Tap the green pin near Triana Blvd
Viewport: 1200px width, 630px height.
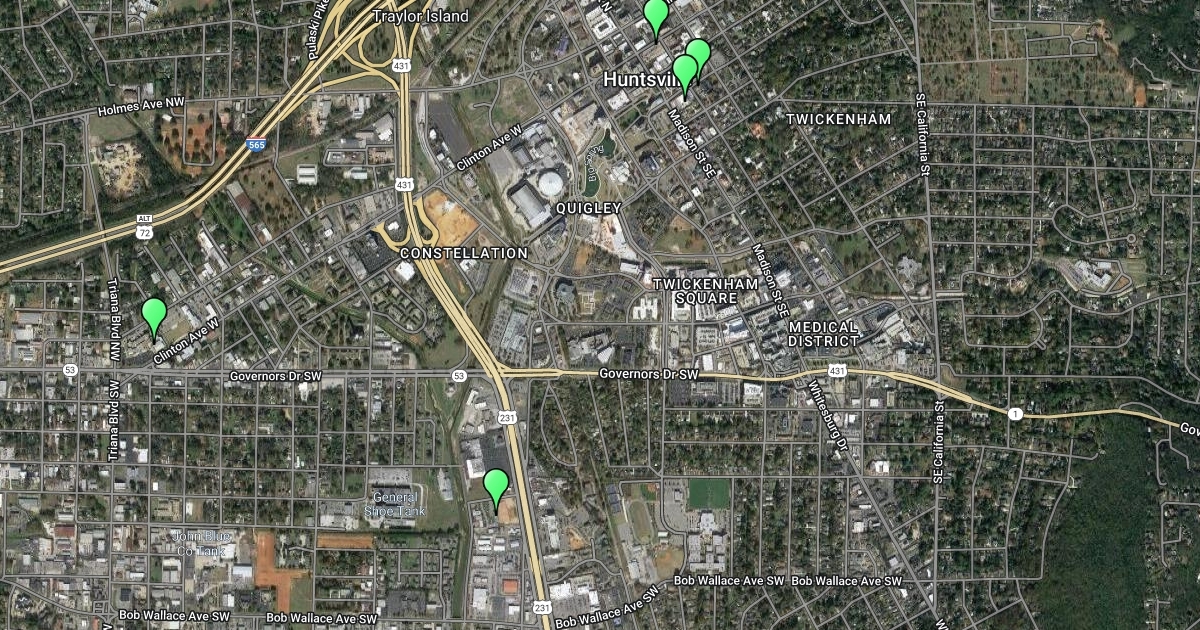[153, 314]
